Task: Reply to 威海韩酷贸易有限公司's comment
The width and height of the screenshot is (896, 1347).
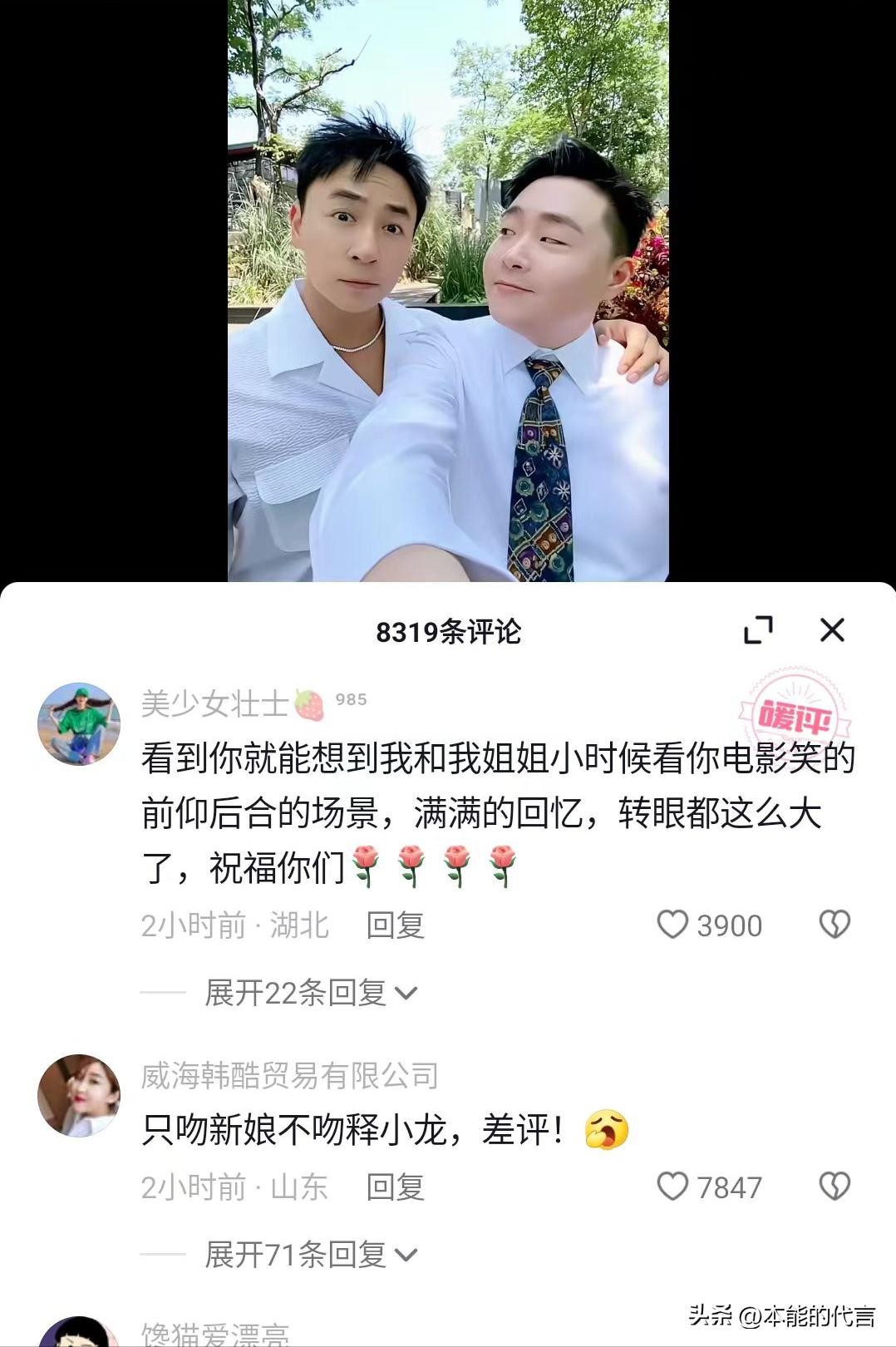Action: (396, 1187)
